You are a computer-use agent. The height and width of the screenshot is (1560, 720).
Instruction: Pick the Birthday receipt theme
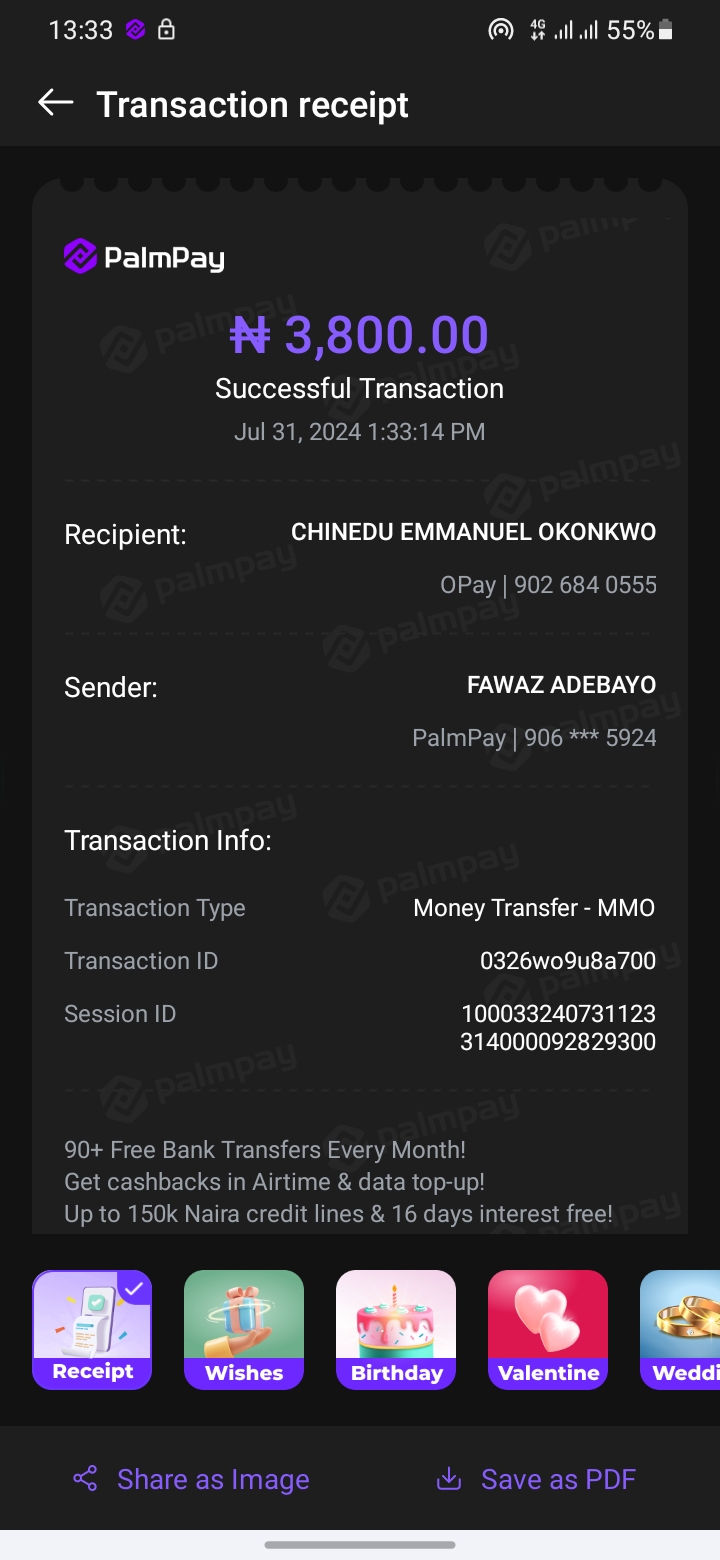pyautogui.click(x=396, y=1329)
